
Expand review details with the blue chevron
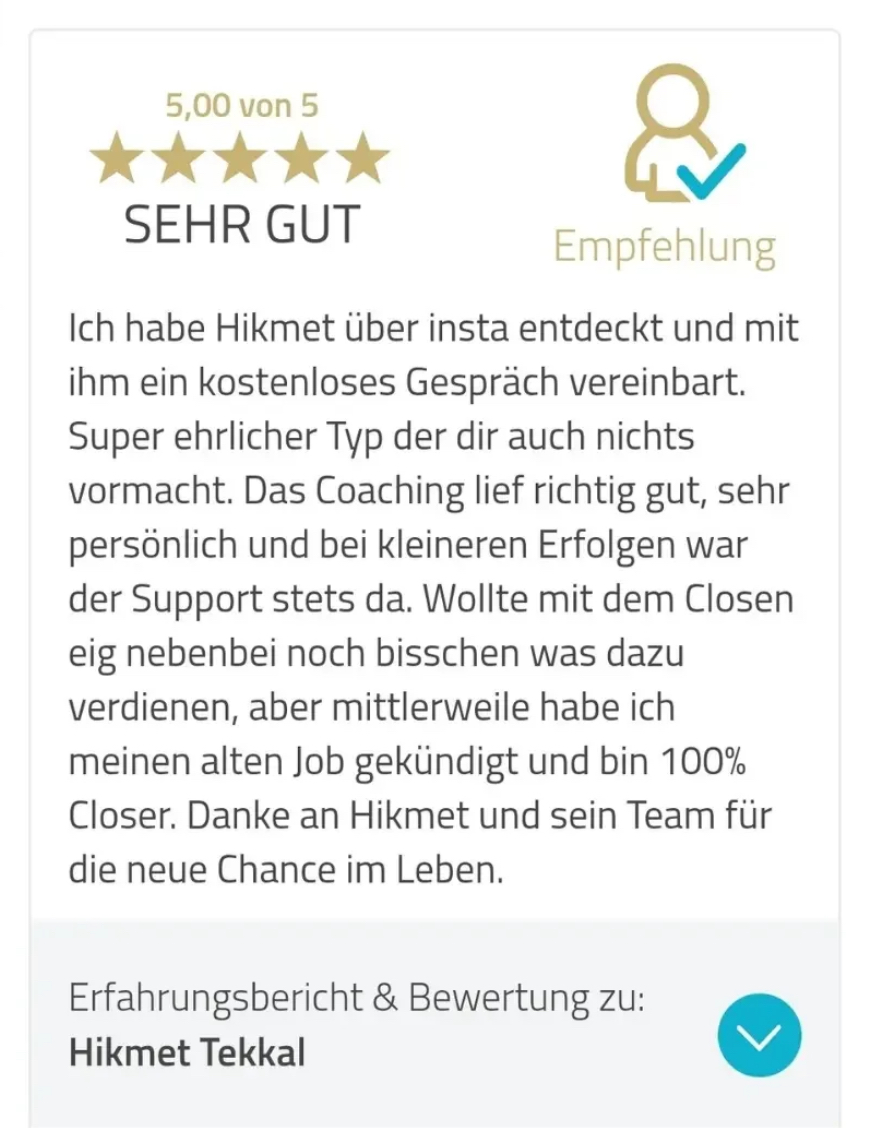[x=759, y=1036]
